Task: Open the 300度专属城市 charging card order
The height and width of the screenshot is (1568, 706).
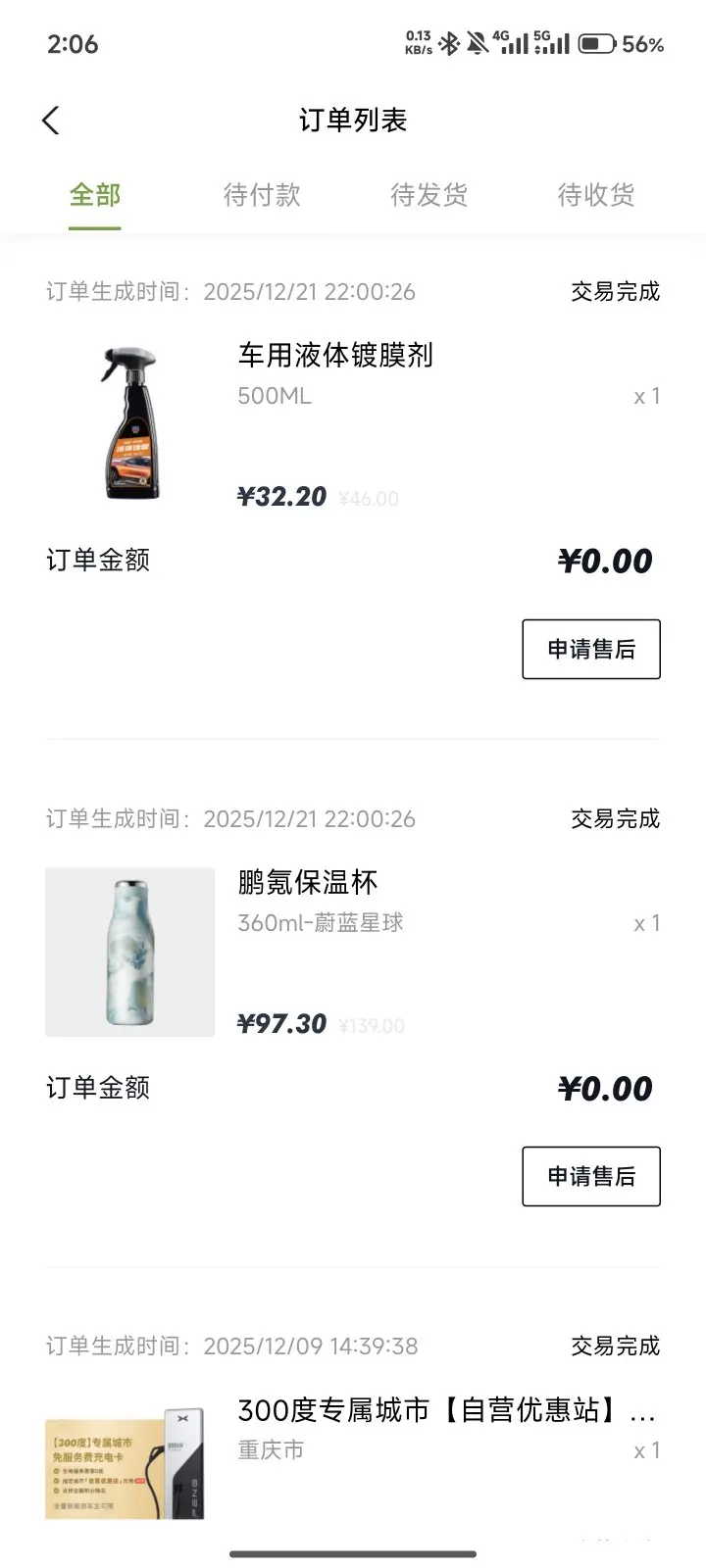Action: [x=446, y=1411]
